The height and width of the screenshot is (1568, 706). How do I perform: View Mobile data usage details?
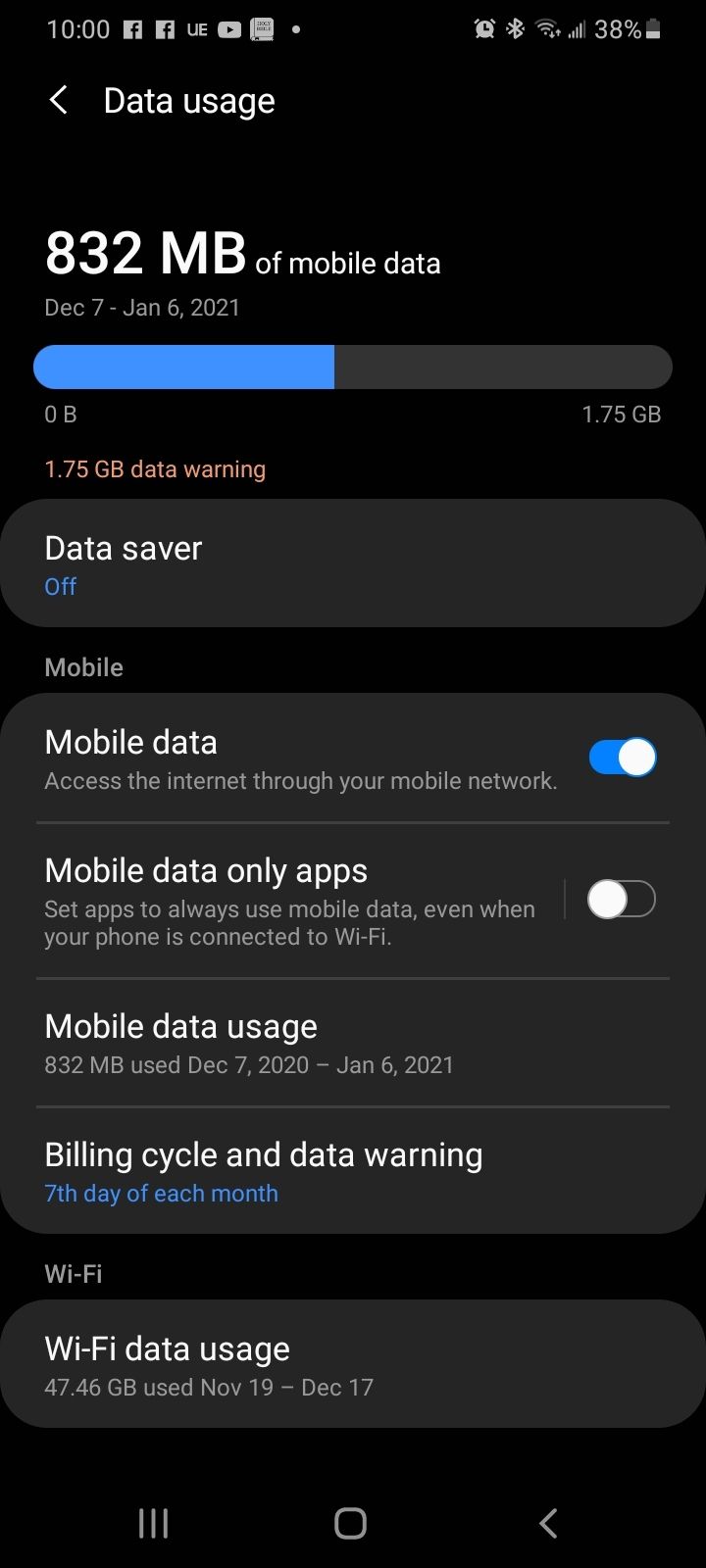coord(353,1044)
